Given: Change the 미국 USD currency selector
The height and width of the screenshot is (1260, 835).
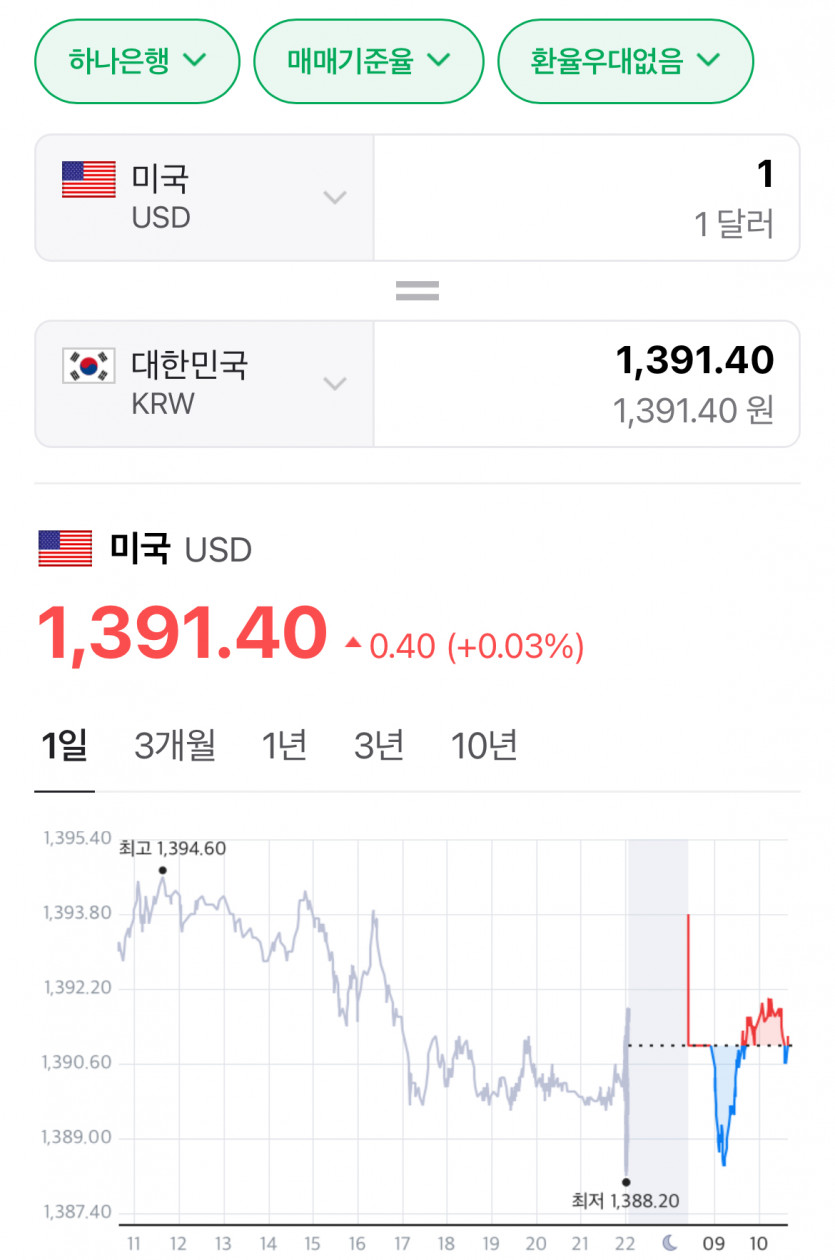Looking at the screenshot, I should click(205, 198).
